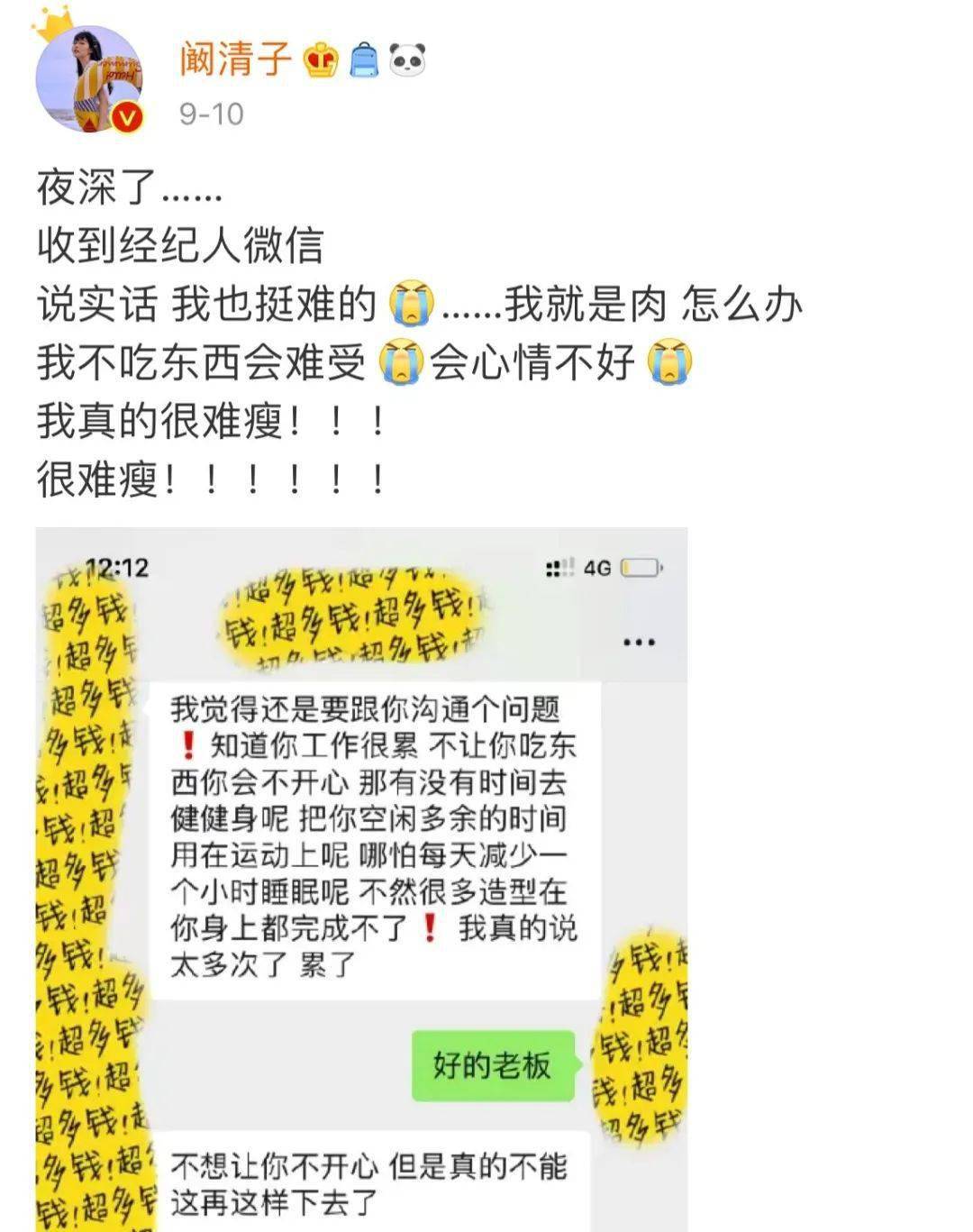Tap the username 阚清子
This screenshot has width=973, height=1232.
(236, 59)
